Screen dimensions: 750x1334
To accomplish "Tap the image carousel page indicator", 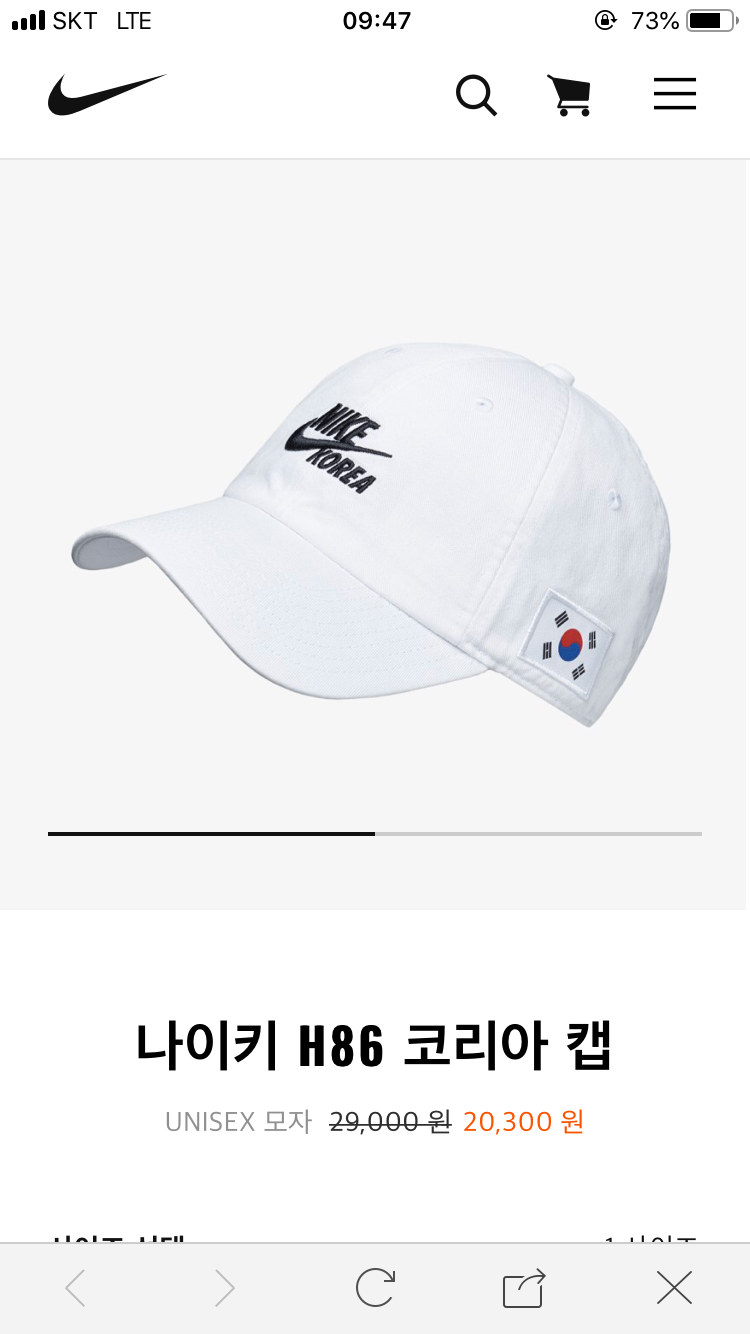I will (x=375, y=833).
